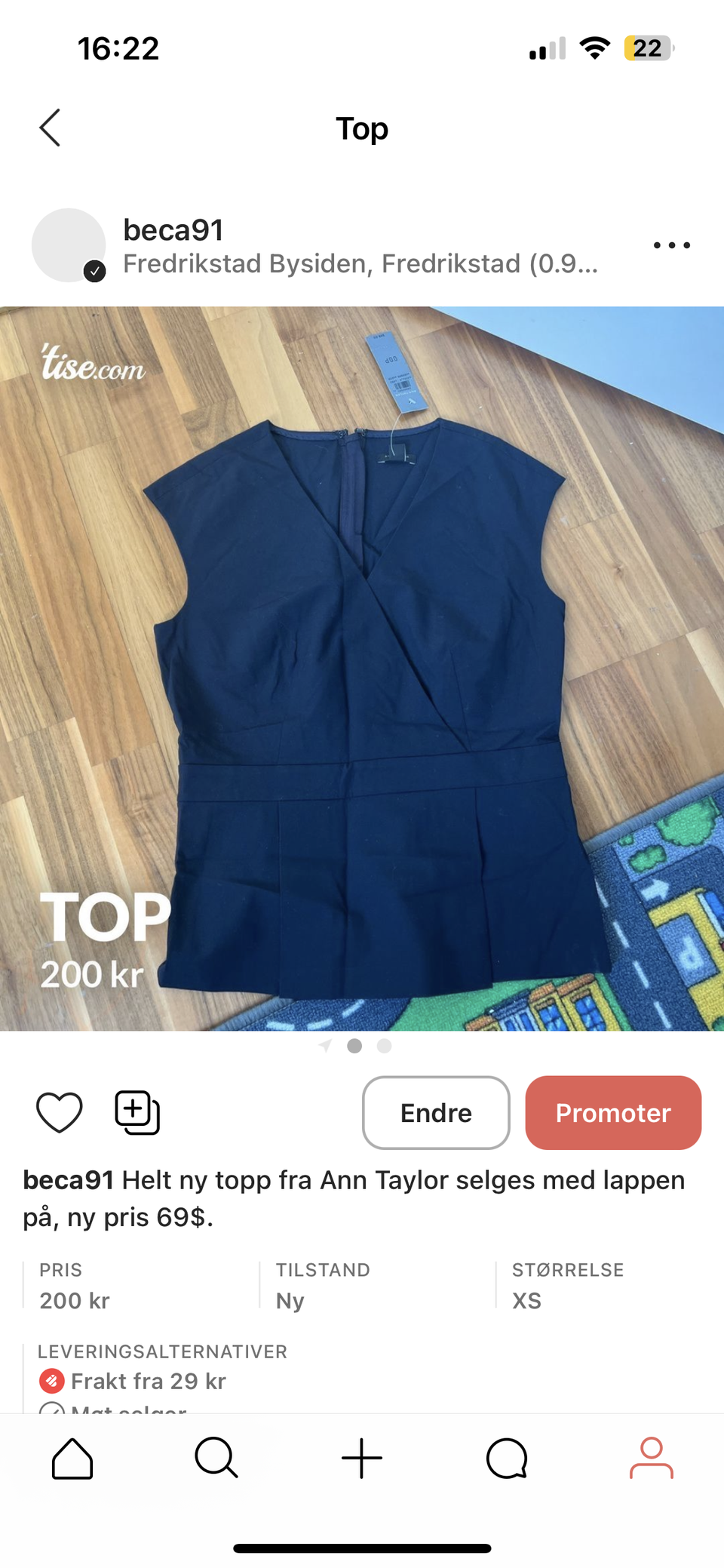Tap the Endre button to edit listing
The width and height of the screenshot is (724, 1568).
436,1112
